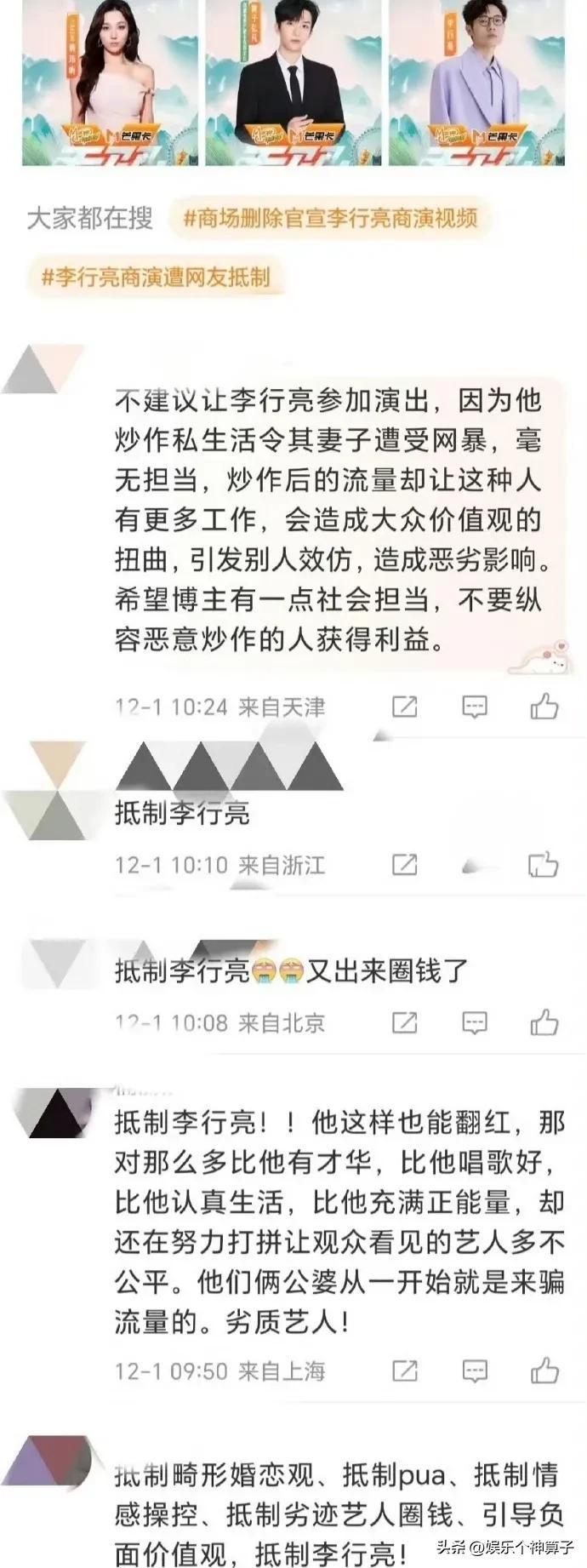Share the comment from 上海
Image resolution: width=587 pixels, height=1568 pixels.
coord(404,1371)
